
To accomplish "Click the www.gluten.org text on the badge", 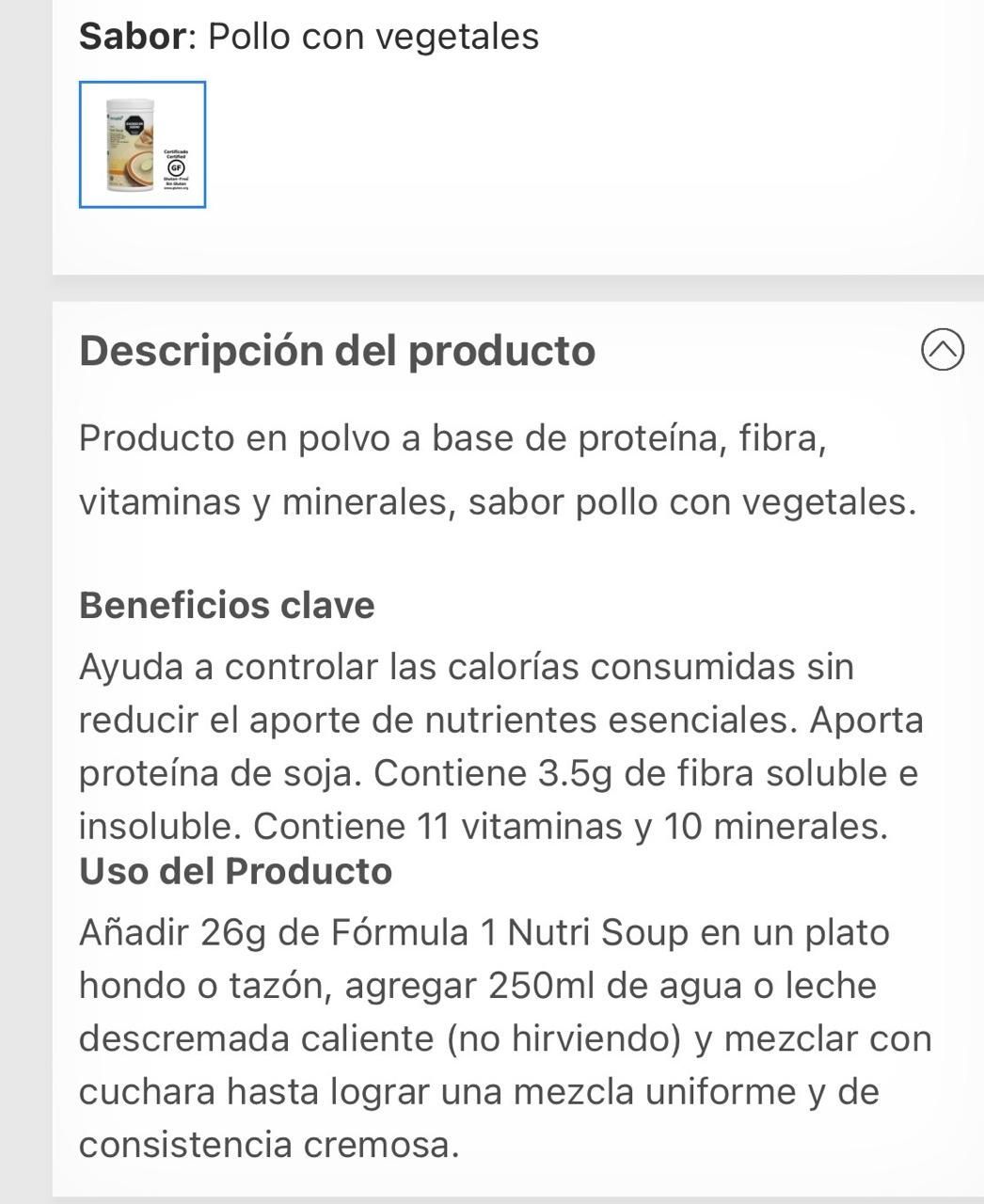I will pos(177,188).
